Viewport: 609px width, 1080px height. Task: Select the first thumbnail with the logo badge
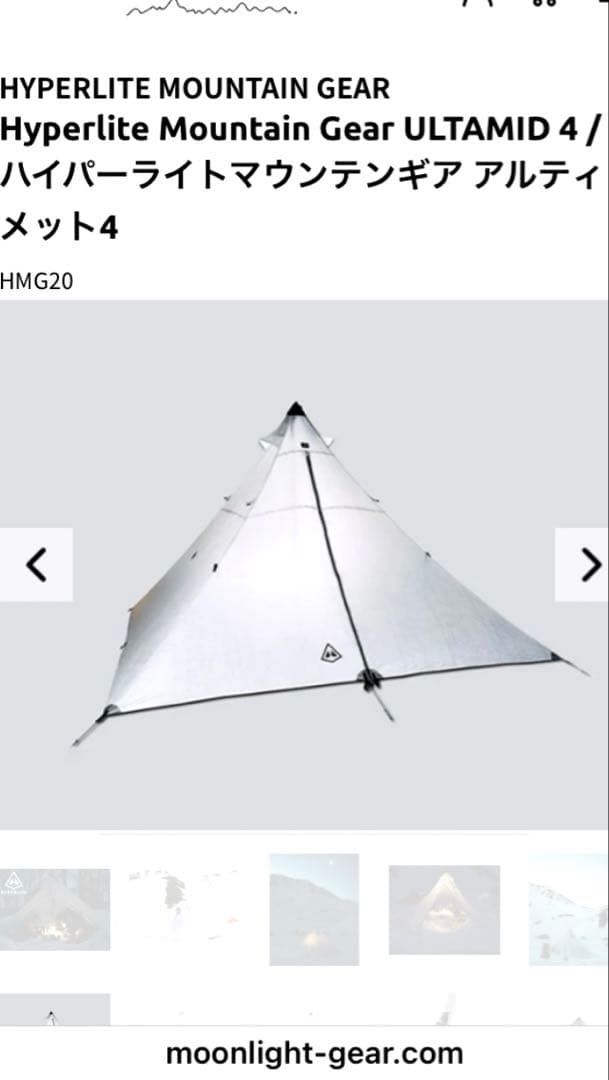54,909
